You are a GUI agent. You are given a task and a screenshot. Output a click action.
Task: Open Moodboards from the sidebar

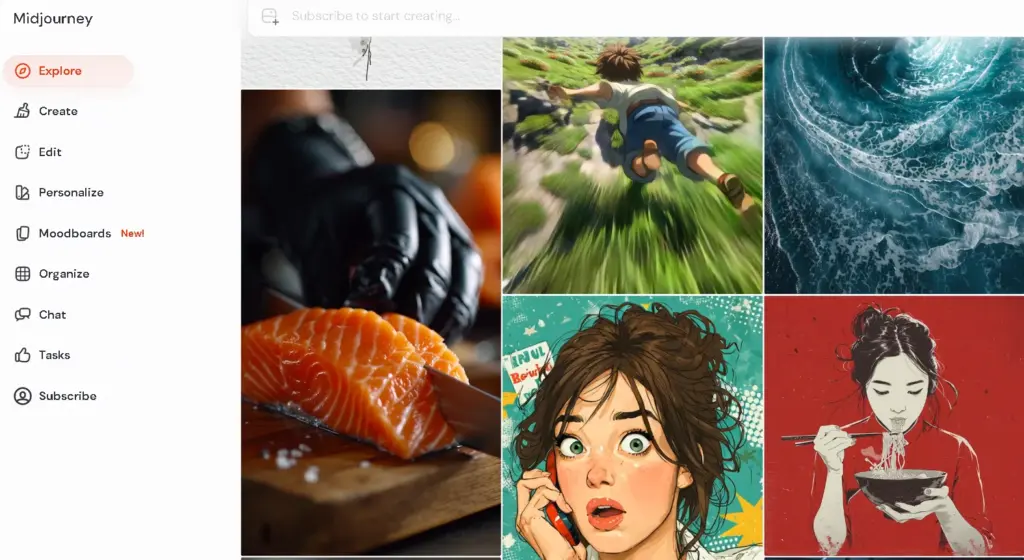click(x=74, y=233)
